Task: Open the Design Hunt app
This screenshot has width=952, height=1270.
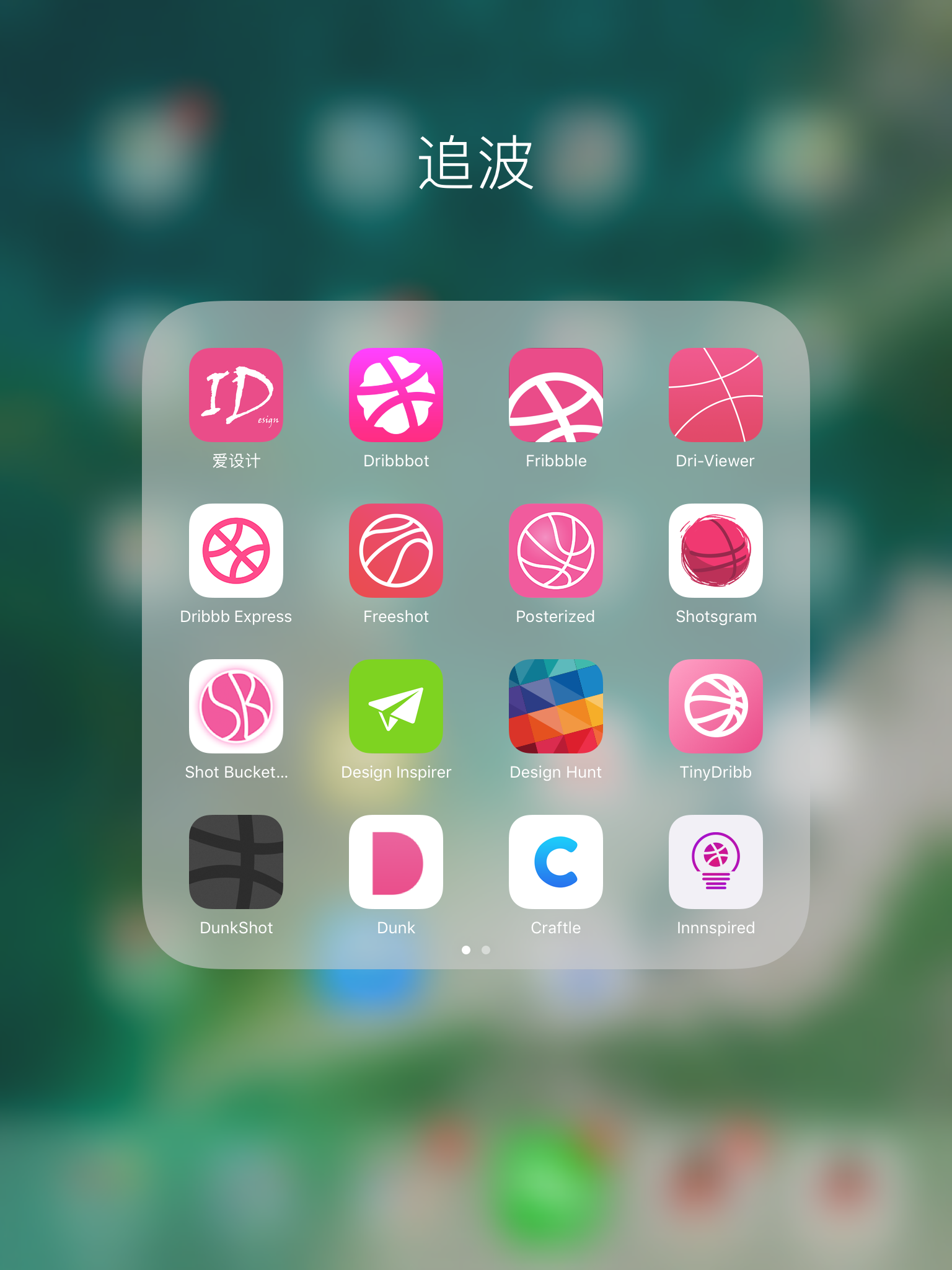Action: click(556, 706)
